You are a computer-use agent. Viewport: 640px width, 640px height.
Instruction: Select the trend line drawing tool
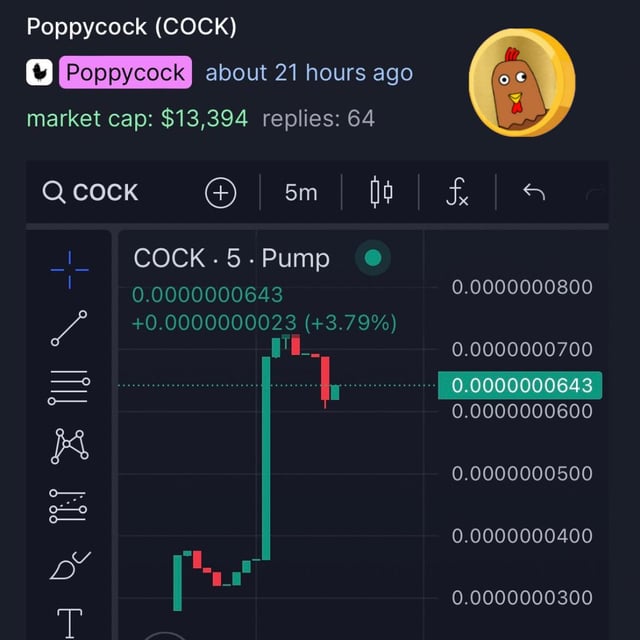coord(69,328)
